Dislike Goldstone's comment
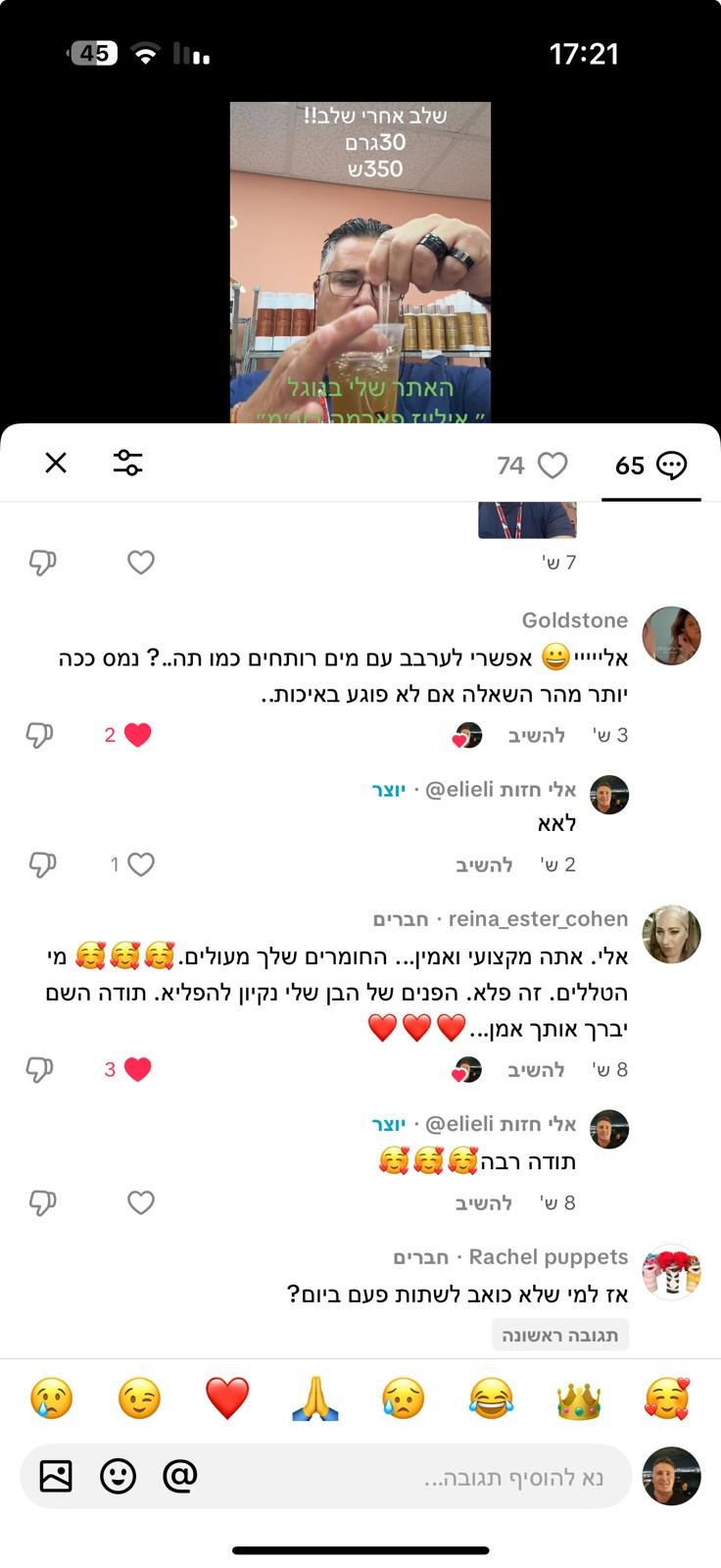This screenshot has height=1568, width=721. [40, 735]
